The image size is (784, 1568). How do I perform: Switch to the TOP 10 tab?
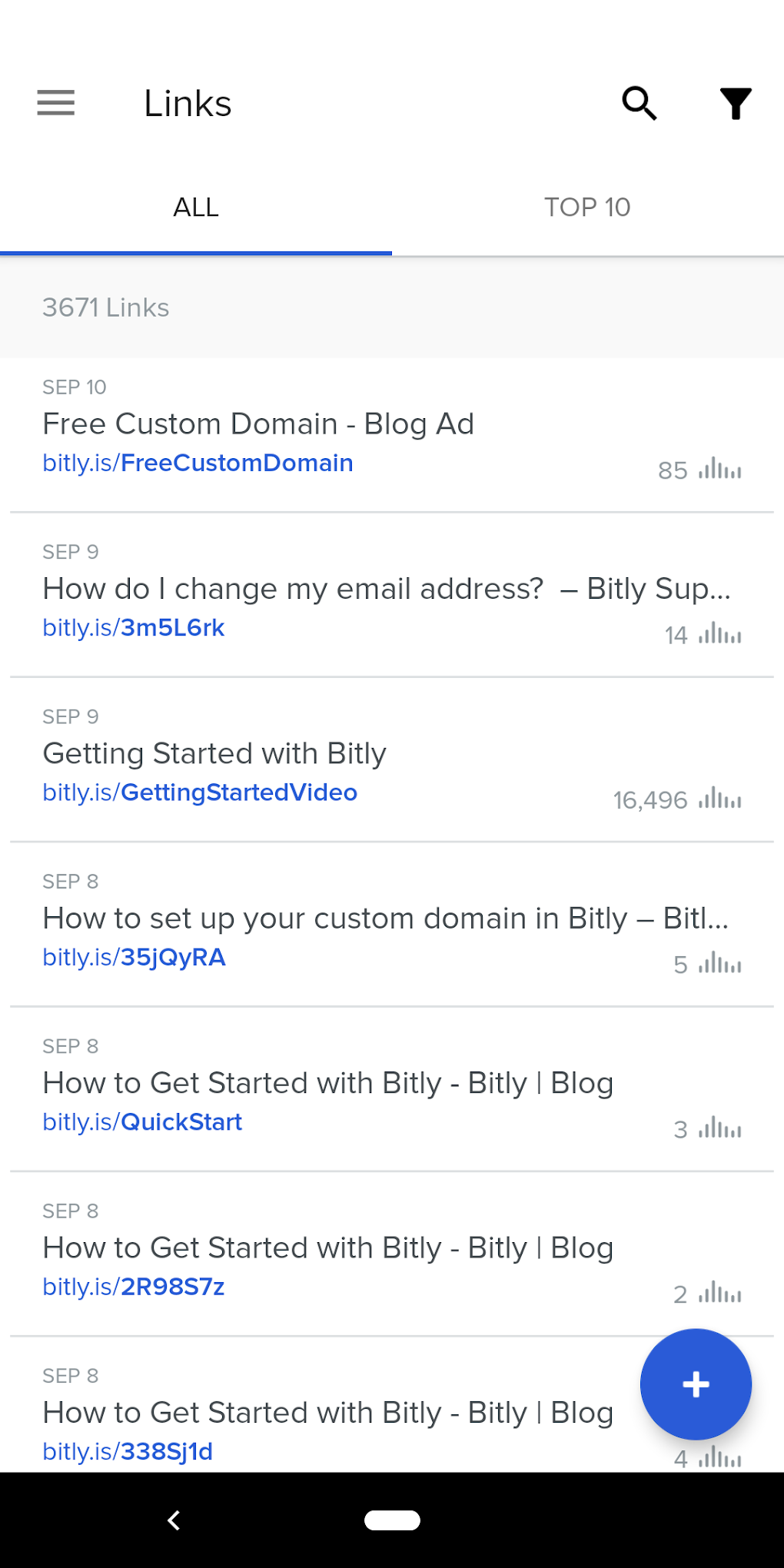pyautogui.click(x=588, y=207)
